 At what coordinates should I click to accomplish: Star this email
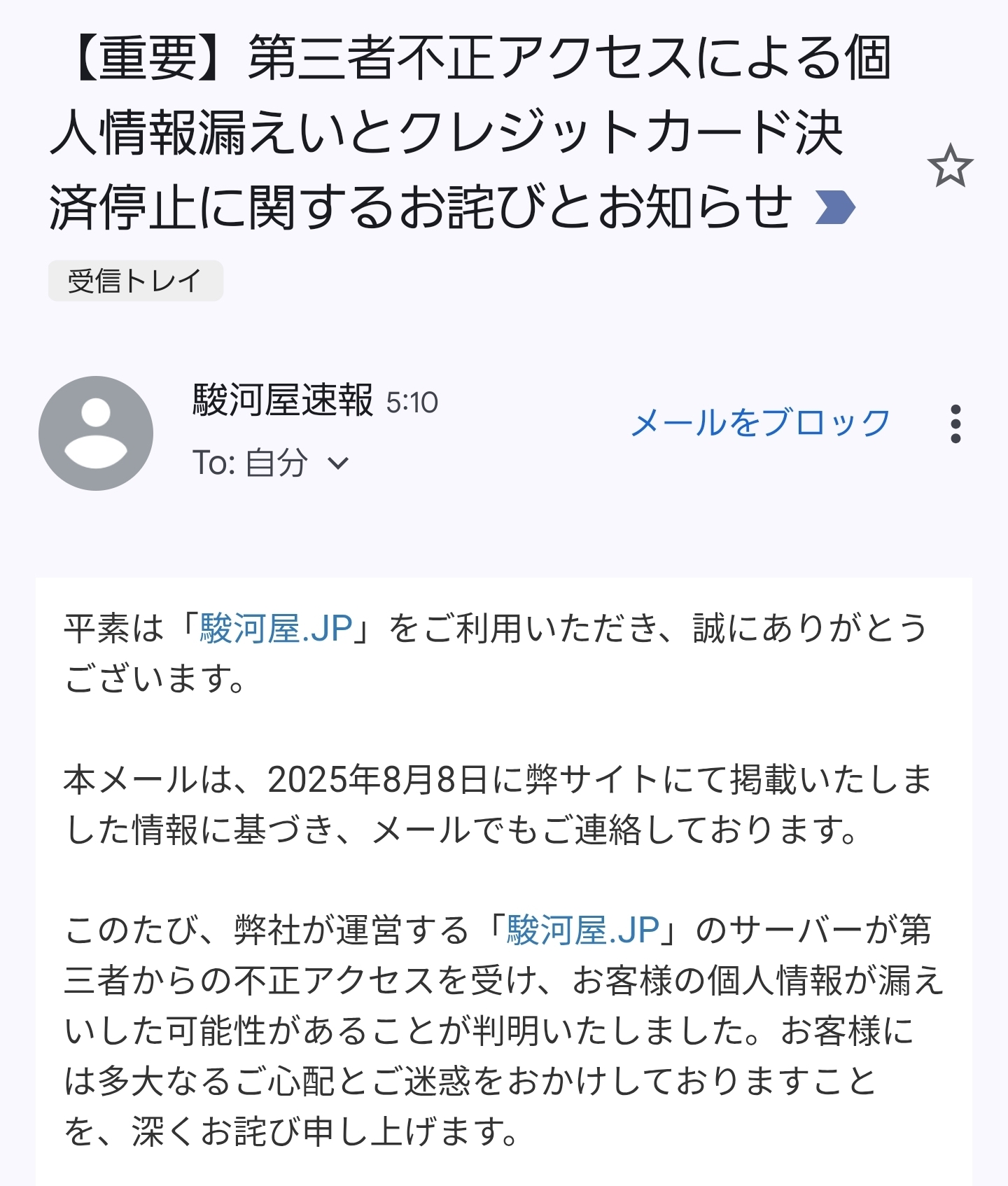(x=949, y=166)
